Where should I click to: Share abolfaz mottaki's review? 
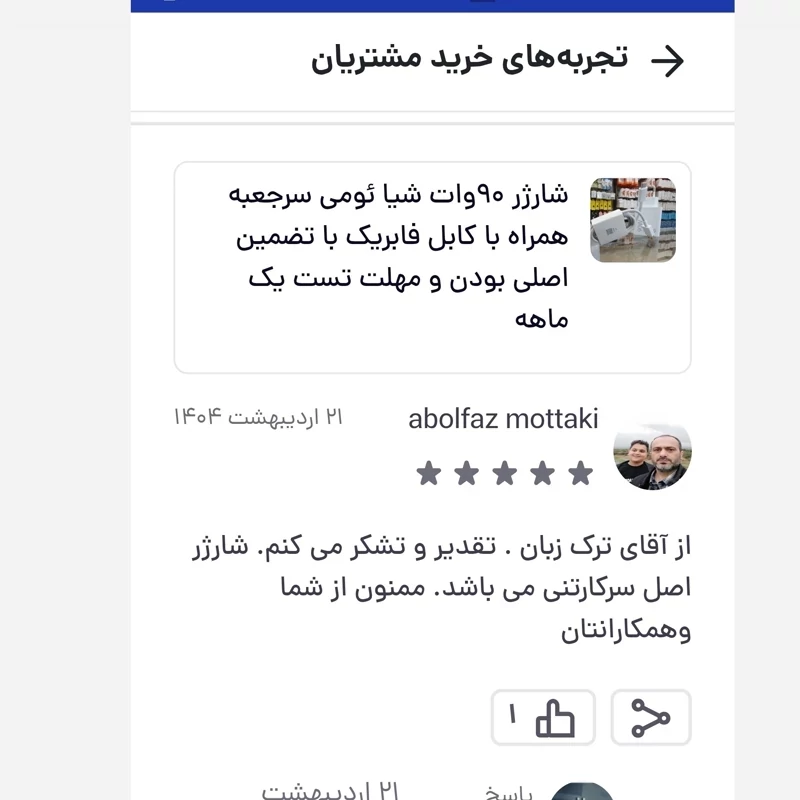coord(651,718)
